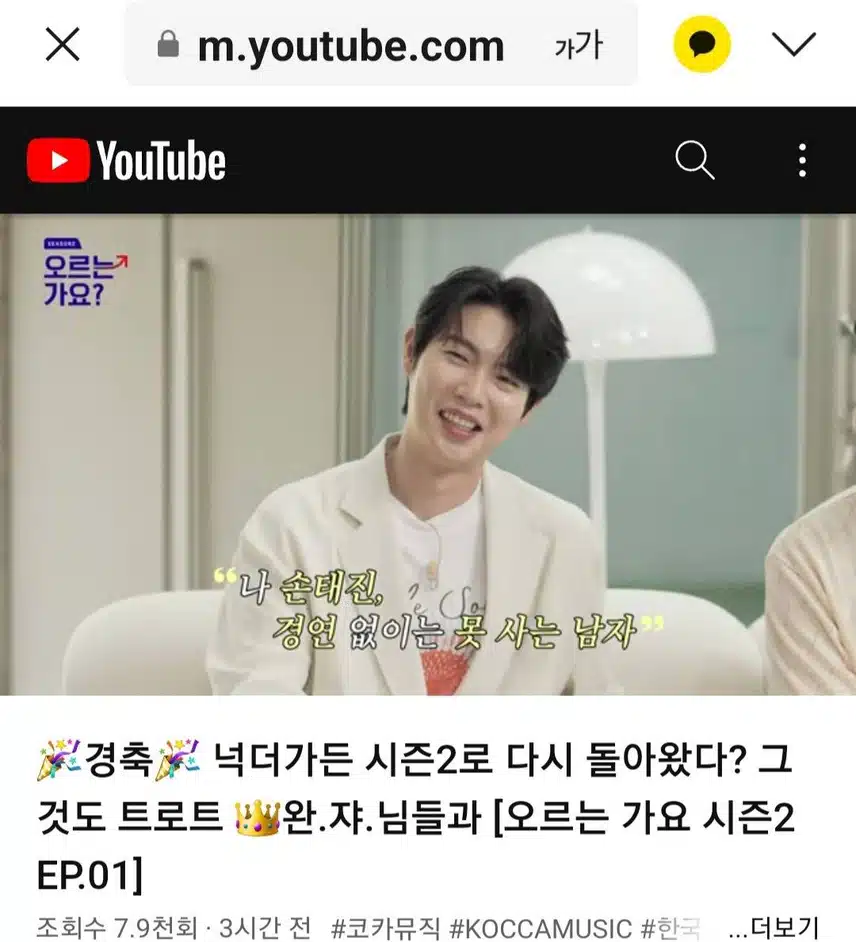Play the 오르는 가요 video

(428, 455)
